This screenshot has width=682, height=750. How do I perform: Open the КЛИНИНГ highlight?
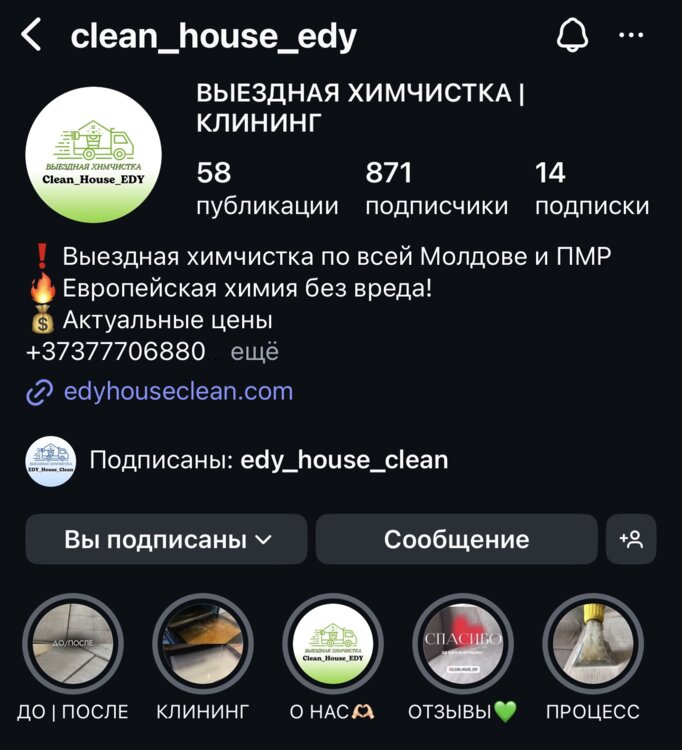tap(202, 645)
